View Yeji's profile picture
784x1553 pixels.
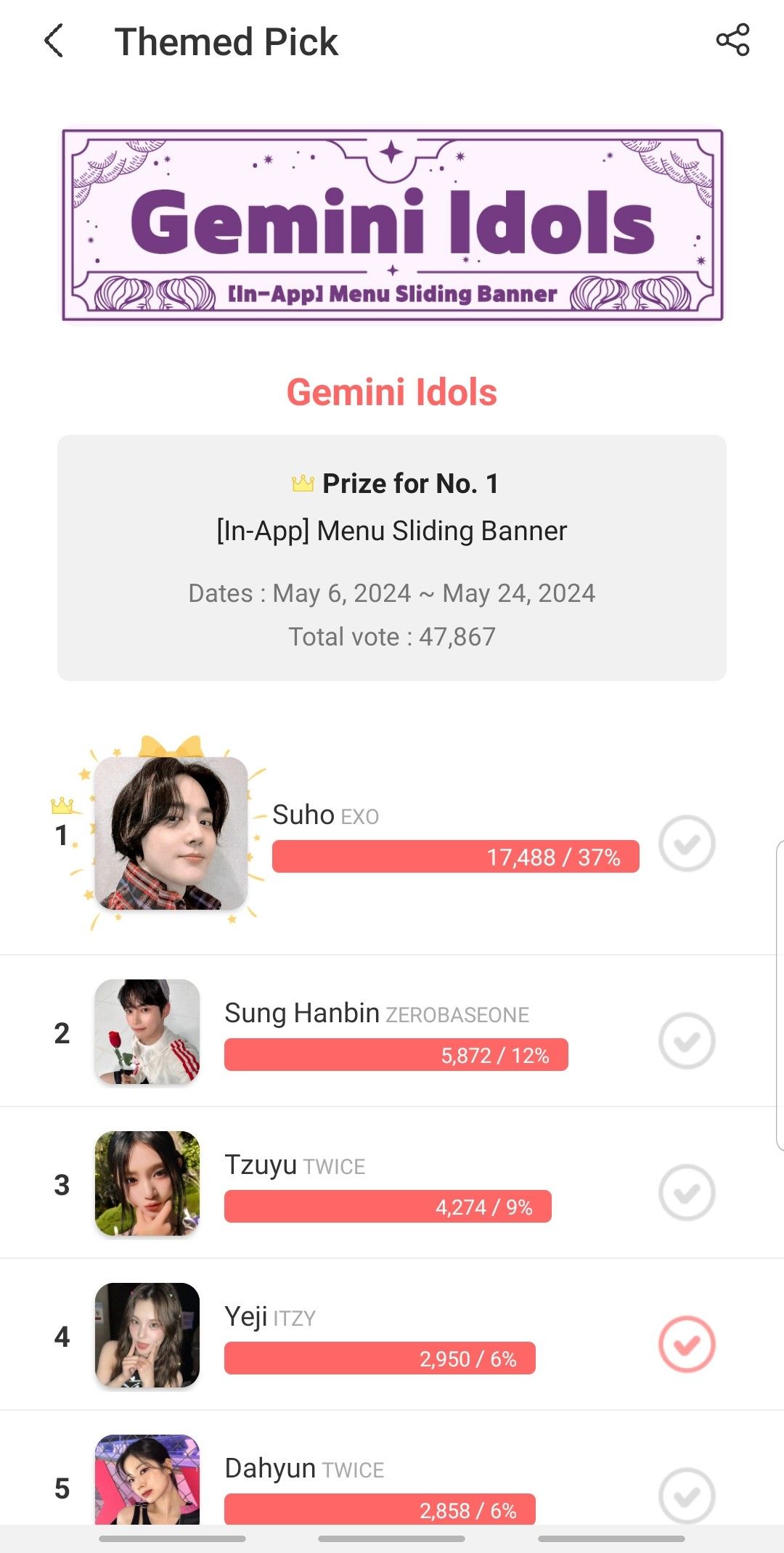click(x=147, y=1335)
